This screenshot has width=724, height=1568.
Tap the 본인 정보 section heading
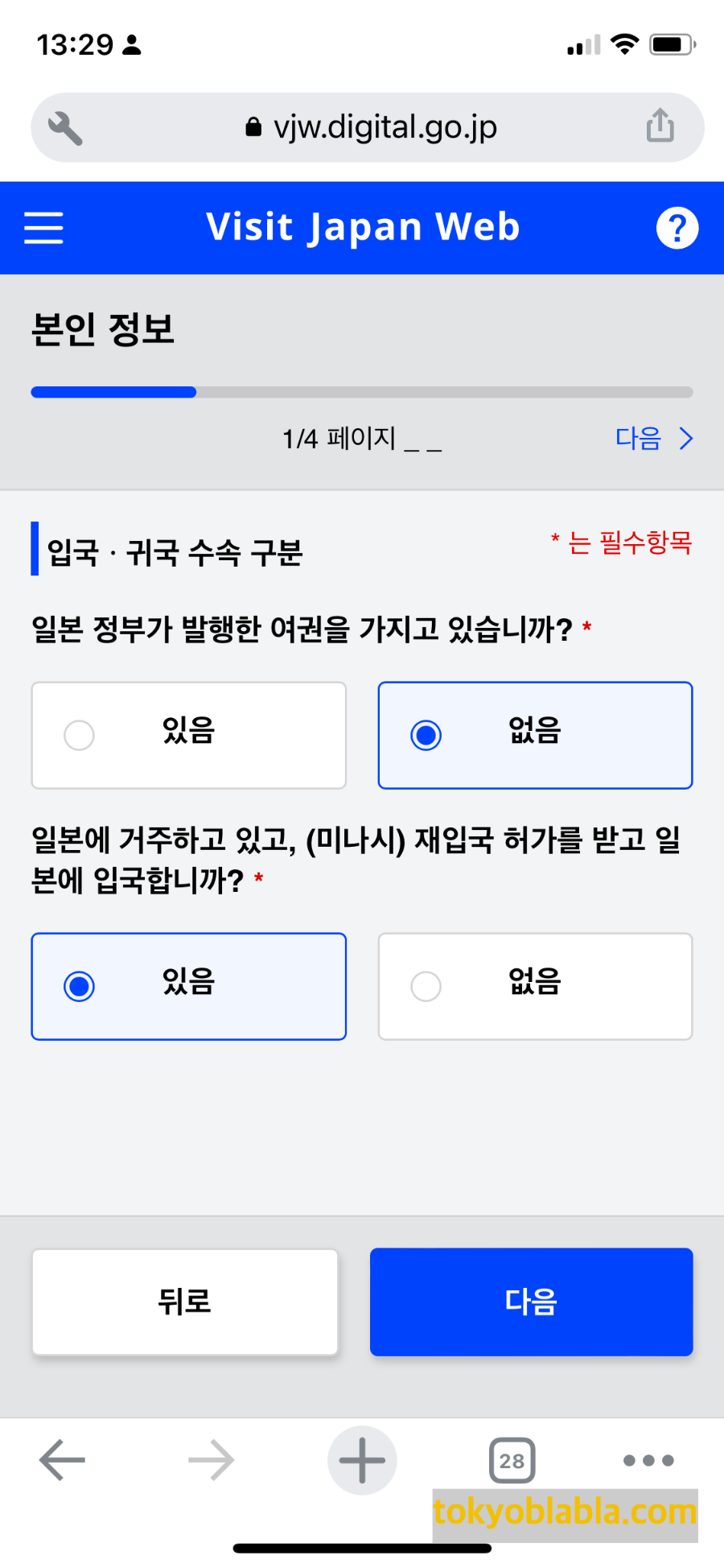click(102, 328)
